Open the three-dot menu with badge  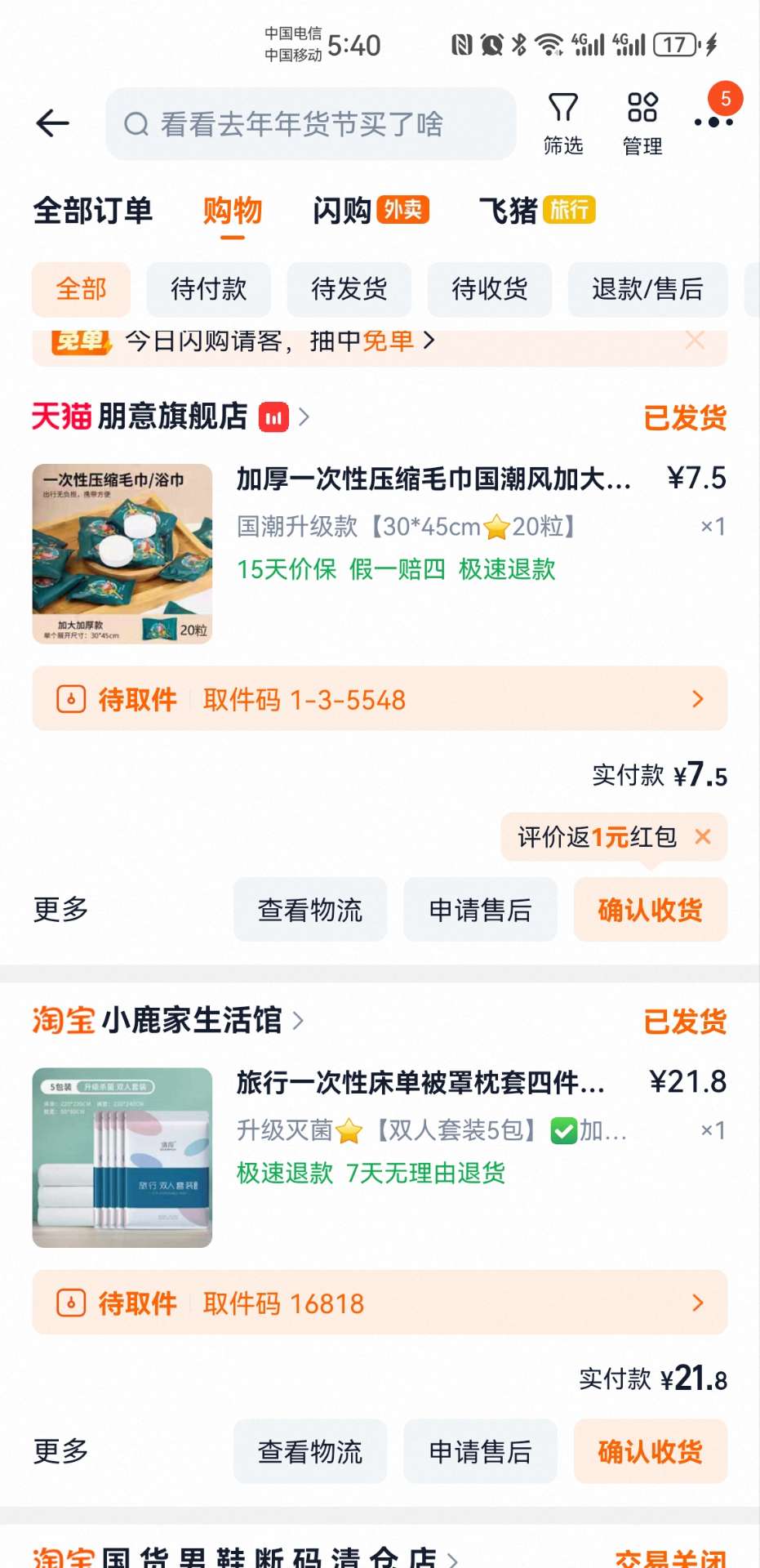coord(713,121)
